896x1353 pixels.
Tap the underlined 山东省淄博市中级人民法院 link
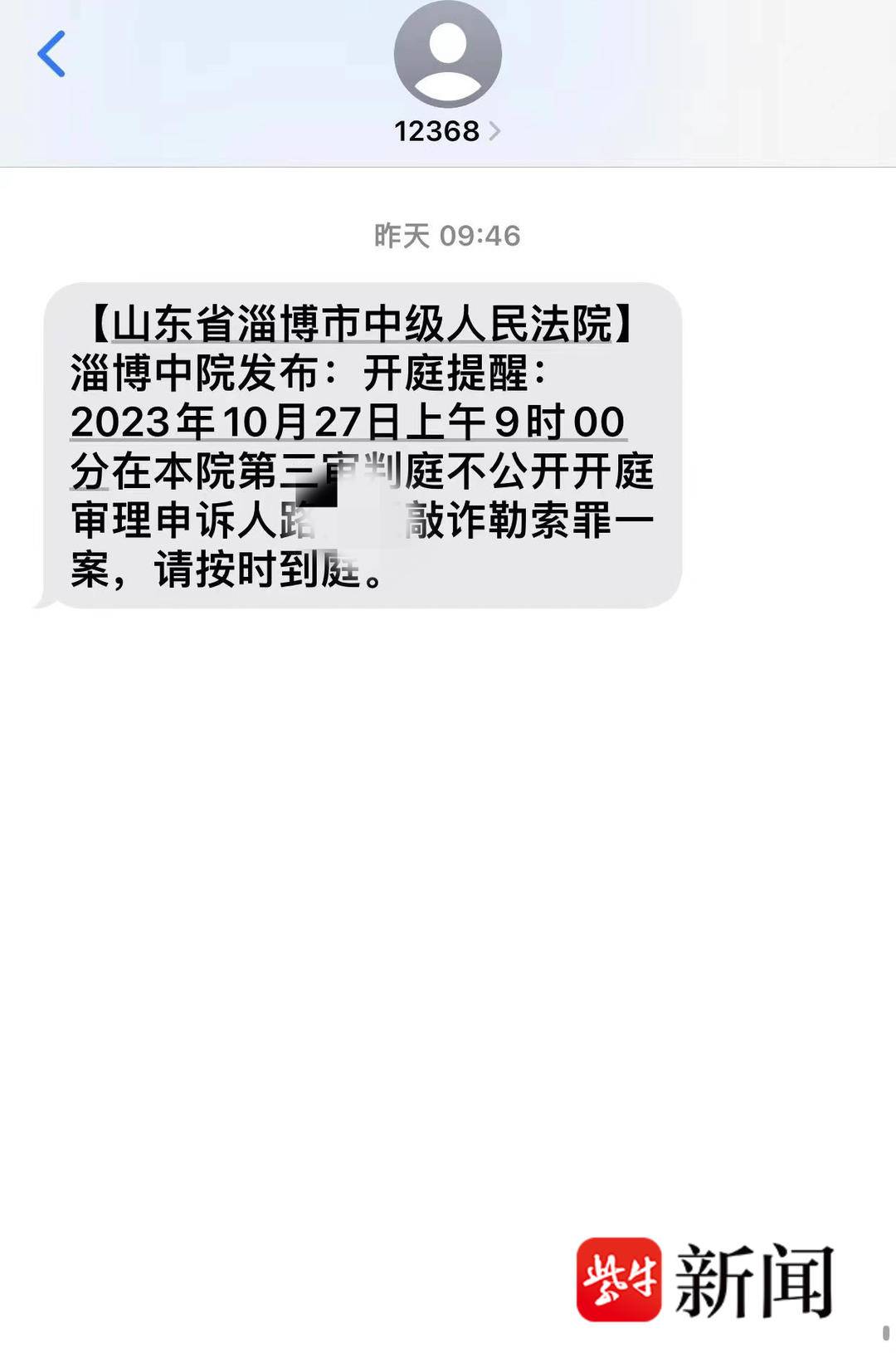362,324
